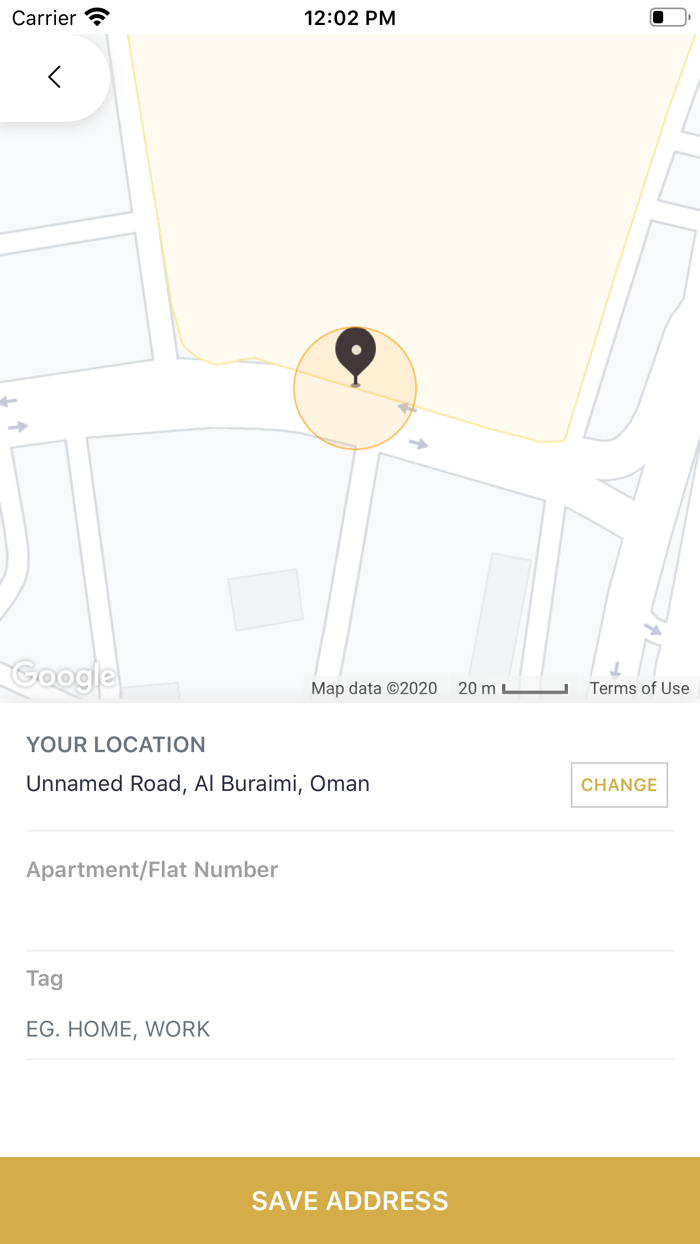Go back using the arrow button
700x1244 pixels.
[x=54, y=77]
